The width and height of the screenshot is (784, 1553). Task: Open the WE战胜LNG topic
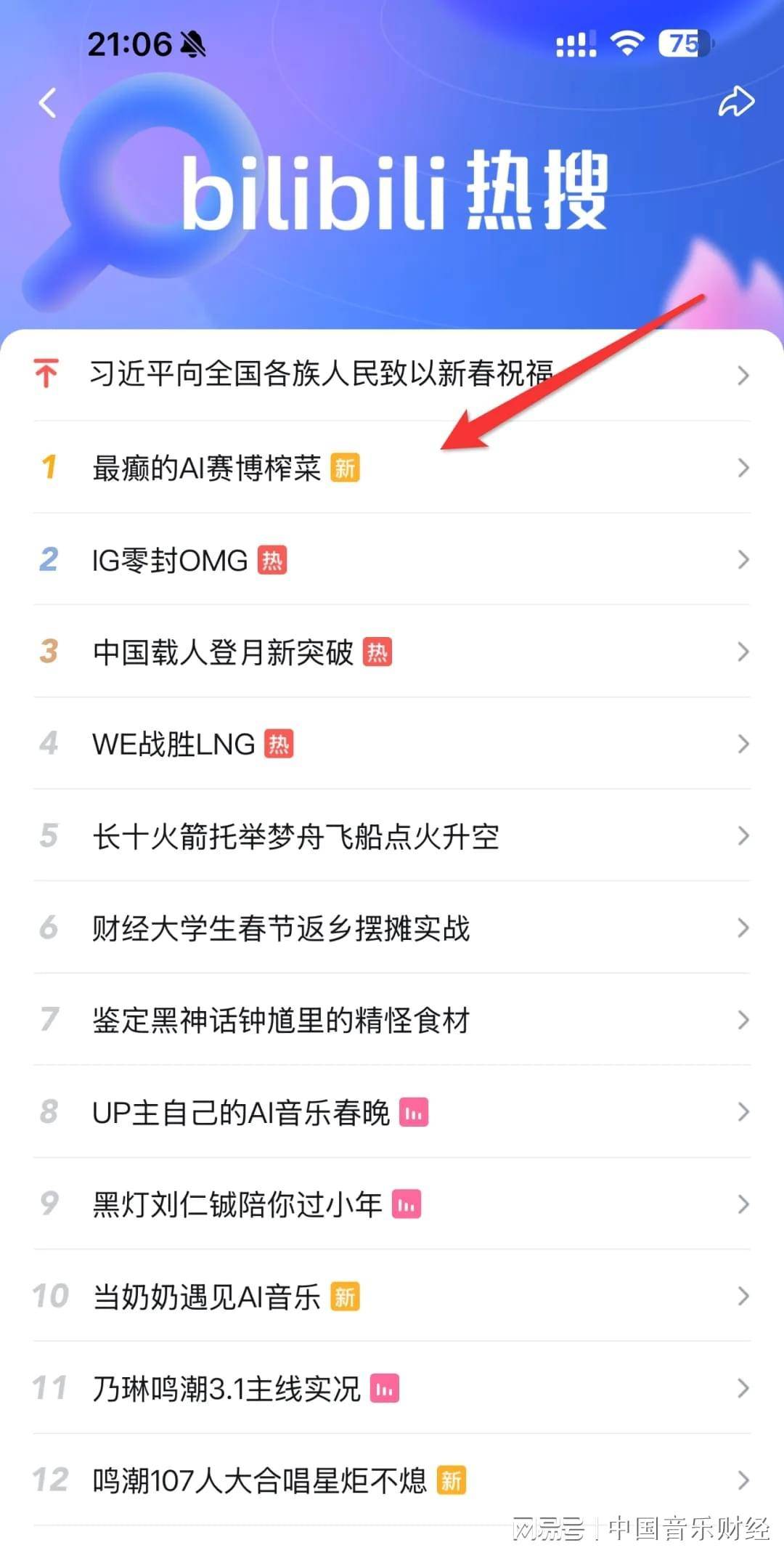click(x=174, y=745)
